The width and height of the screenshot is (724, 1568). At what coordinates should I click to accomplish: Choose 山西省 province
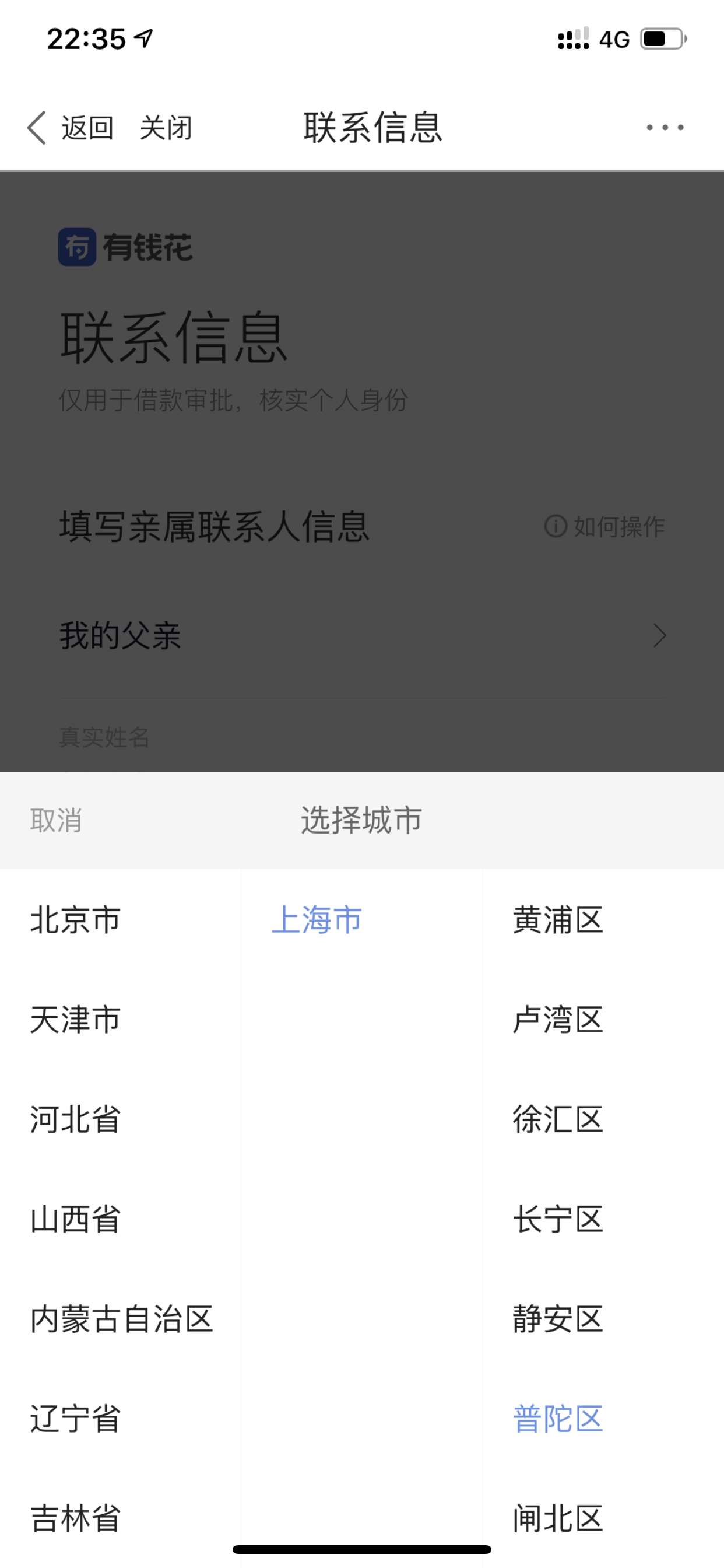(x=75, y=1219)
